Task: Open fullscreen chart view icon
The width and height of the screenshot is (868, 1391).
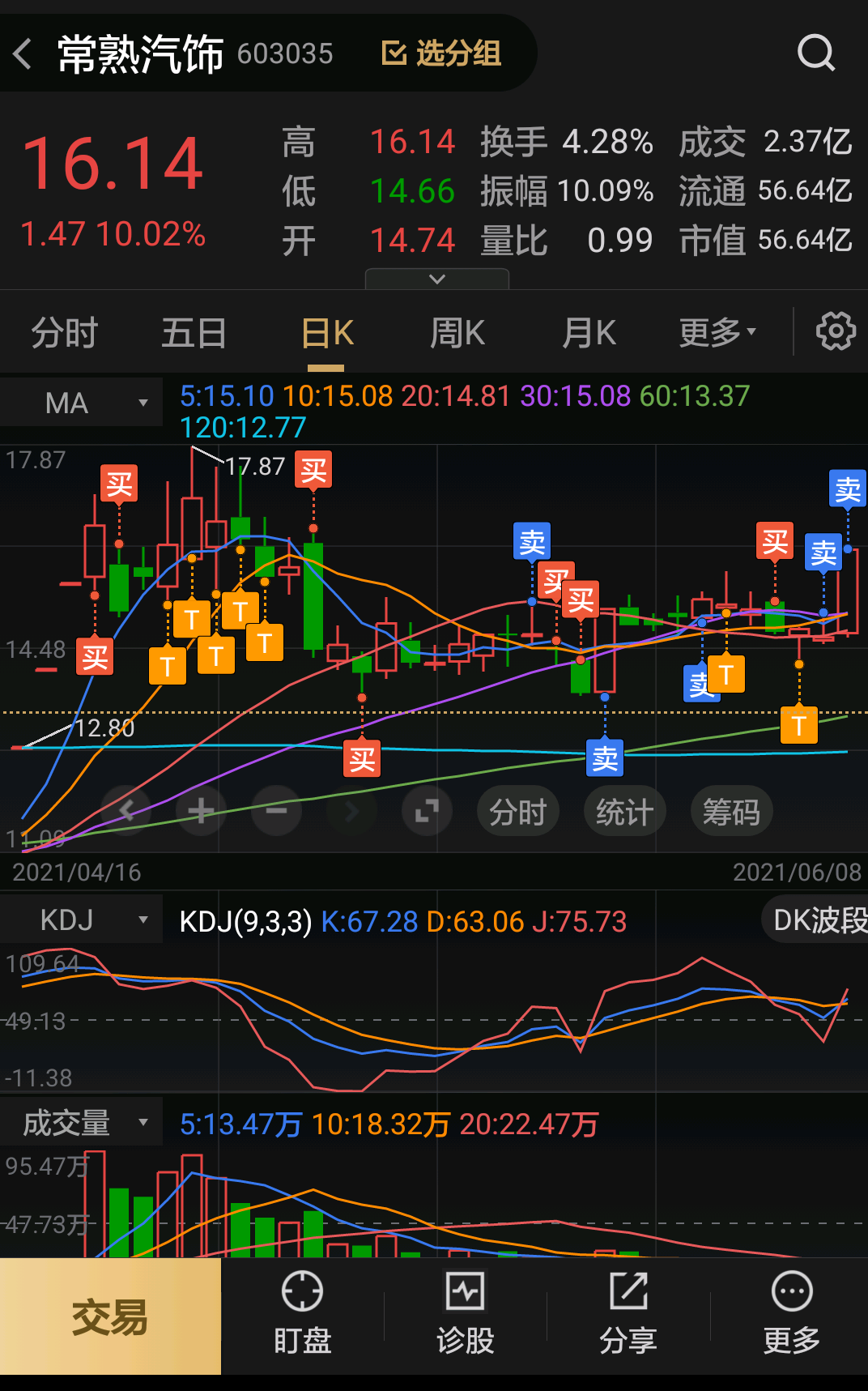Action: point(427,811)
